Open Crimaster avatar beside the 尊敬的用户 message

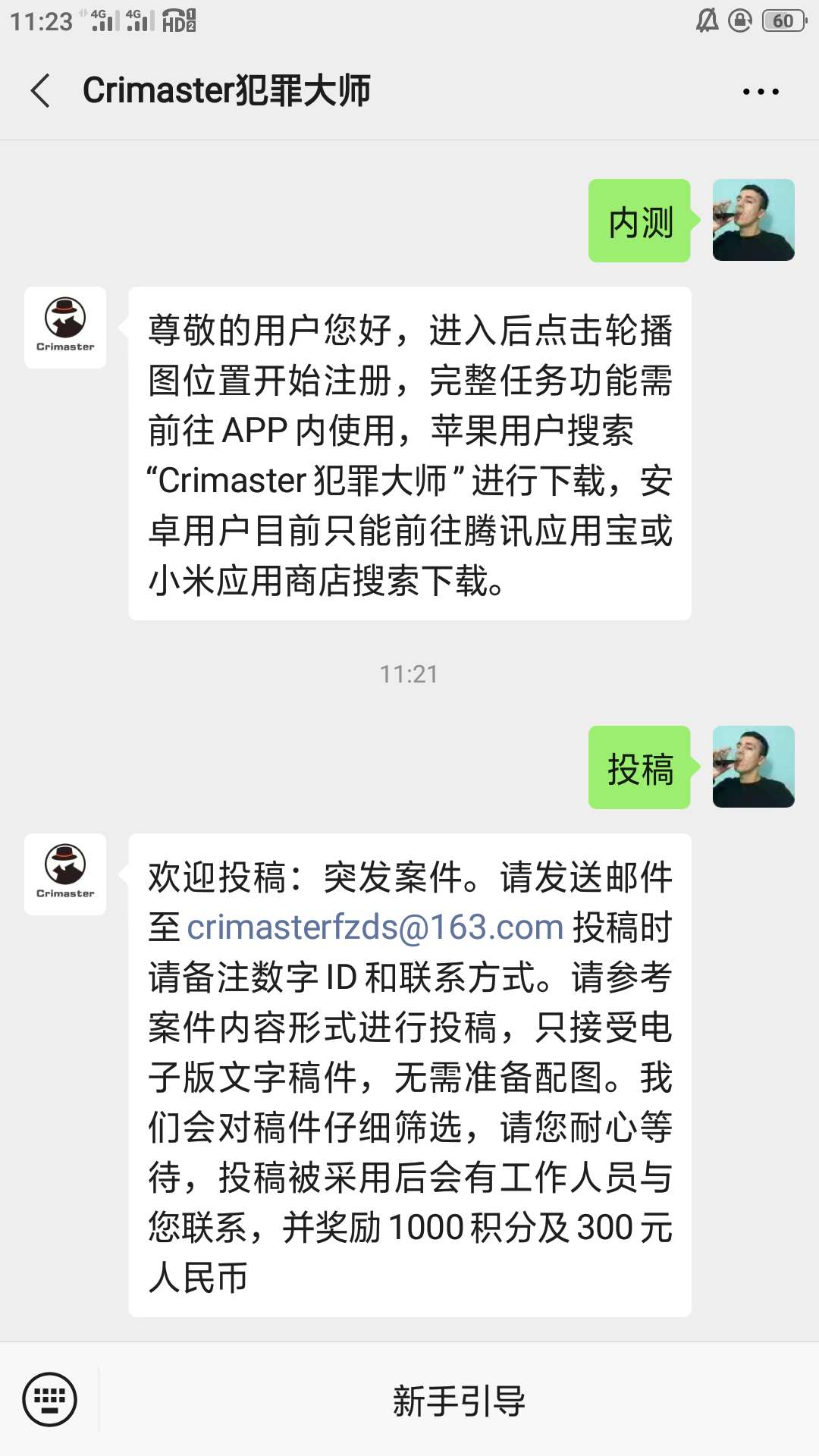(x=65, y=328)
